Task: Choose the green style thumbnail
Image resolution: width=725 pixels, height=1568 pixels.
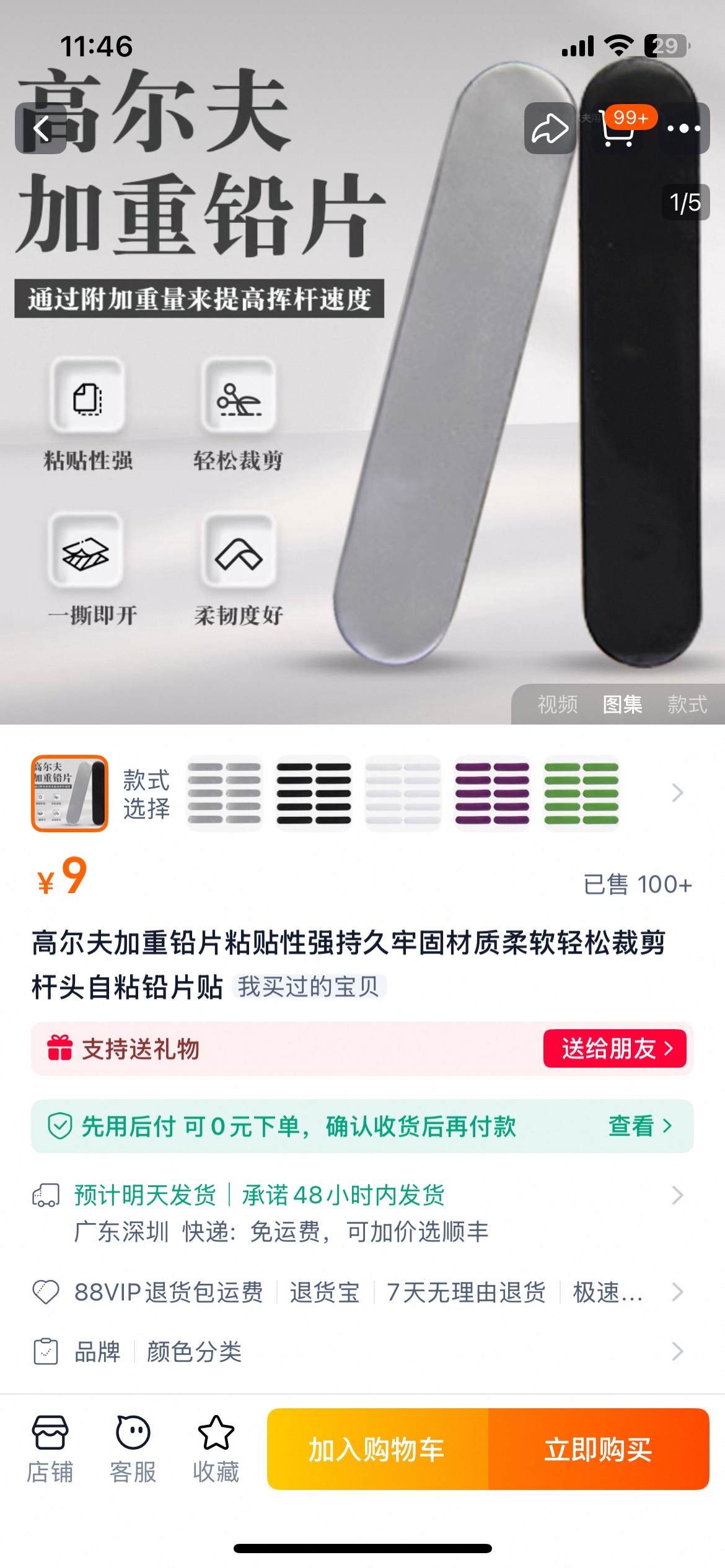Action: [x=581, y=793]
